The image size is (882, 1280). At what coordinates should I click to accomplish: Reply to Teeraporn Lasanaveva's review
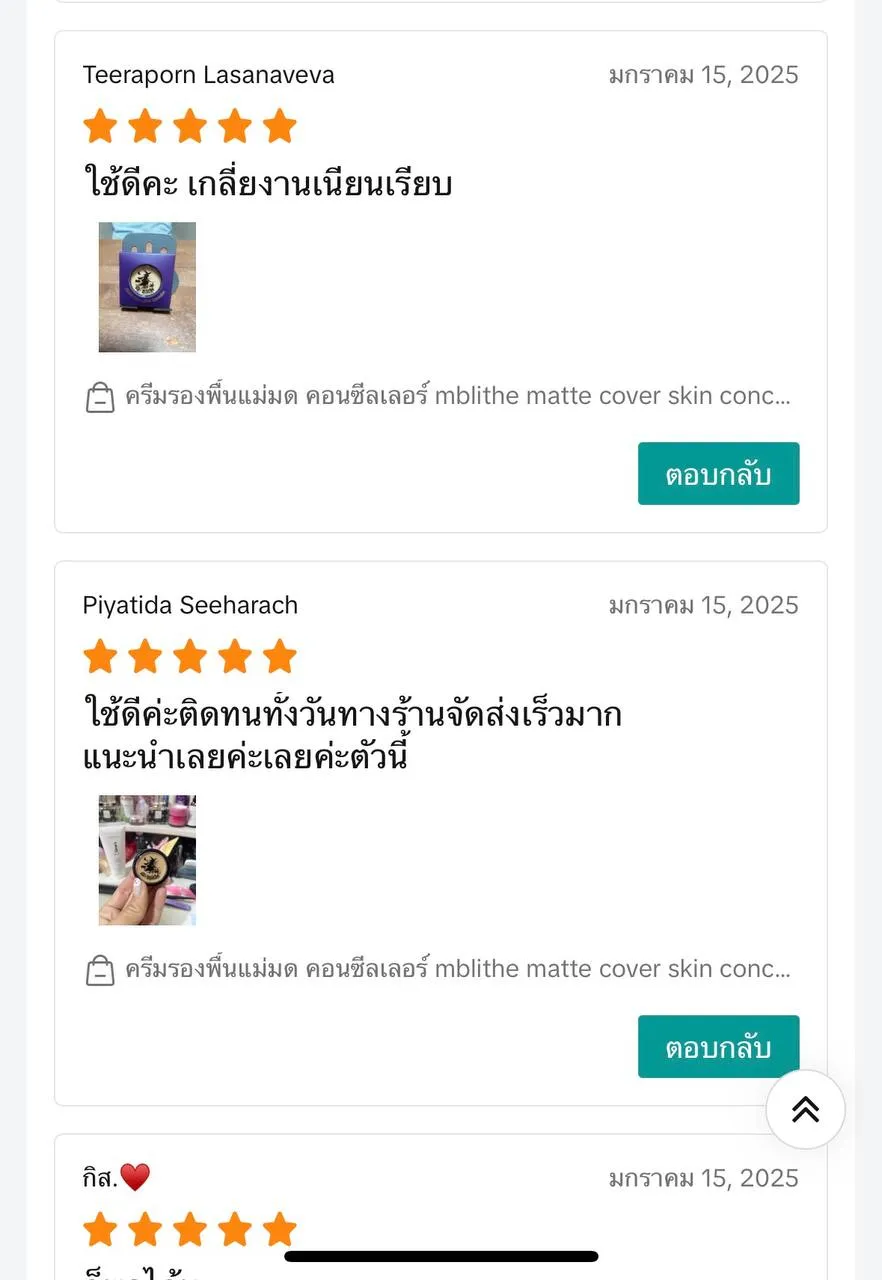point(718,473)
